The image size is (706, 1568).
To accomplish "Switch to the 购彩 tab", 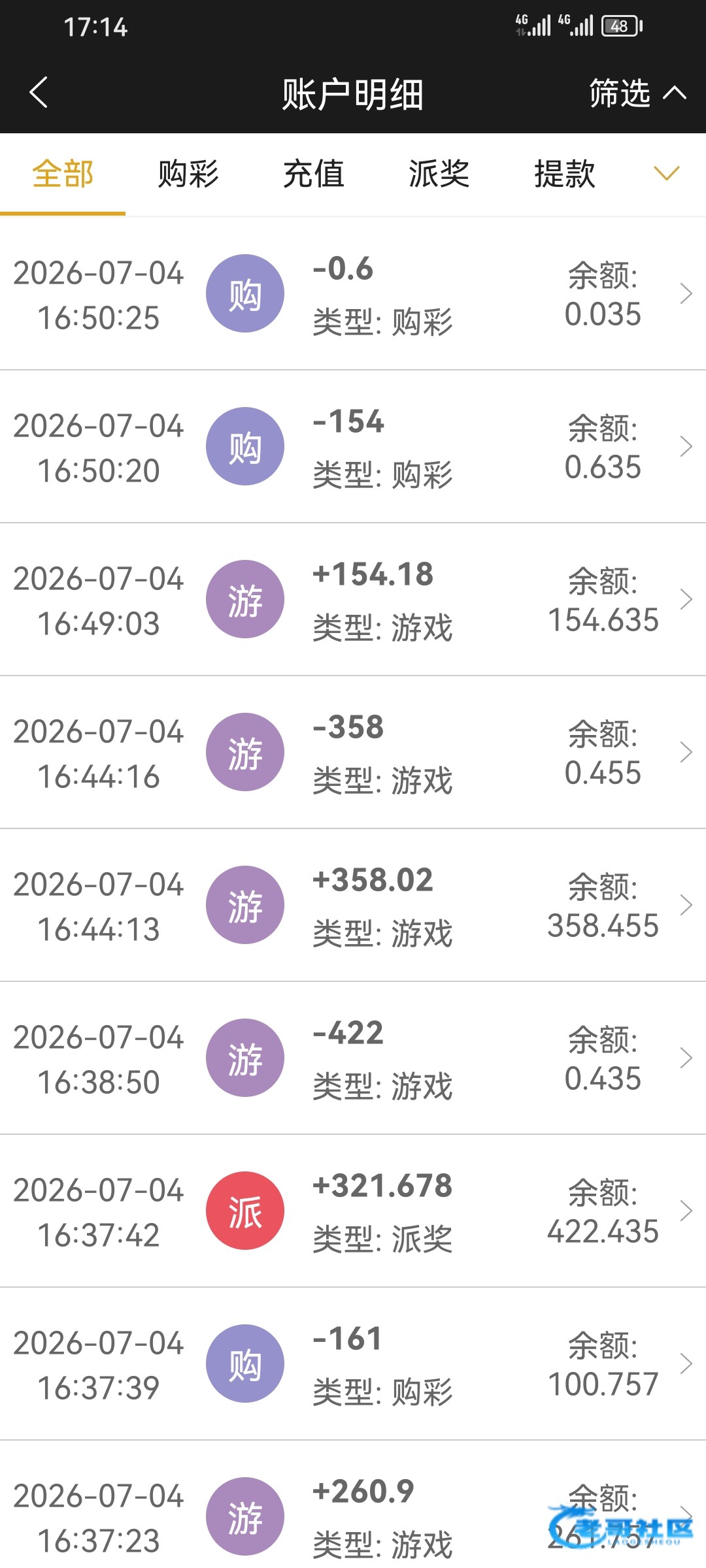I will tap(188, 174).
